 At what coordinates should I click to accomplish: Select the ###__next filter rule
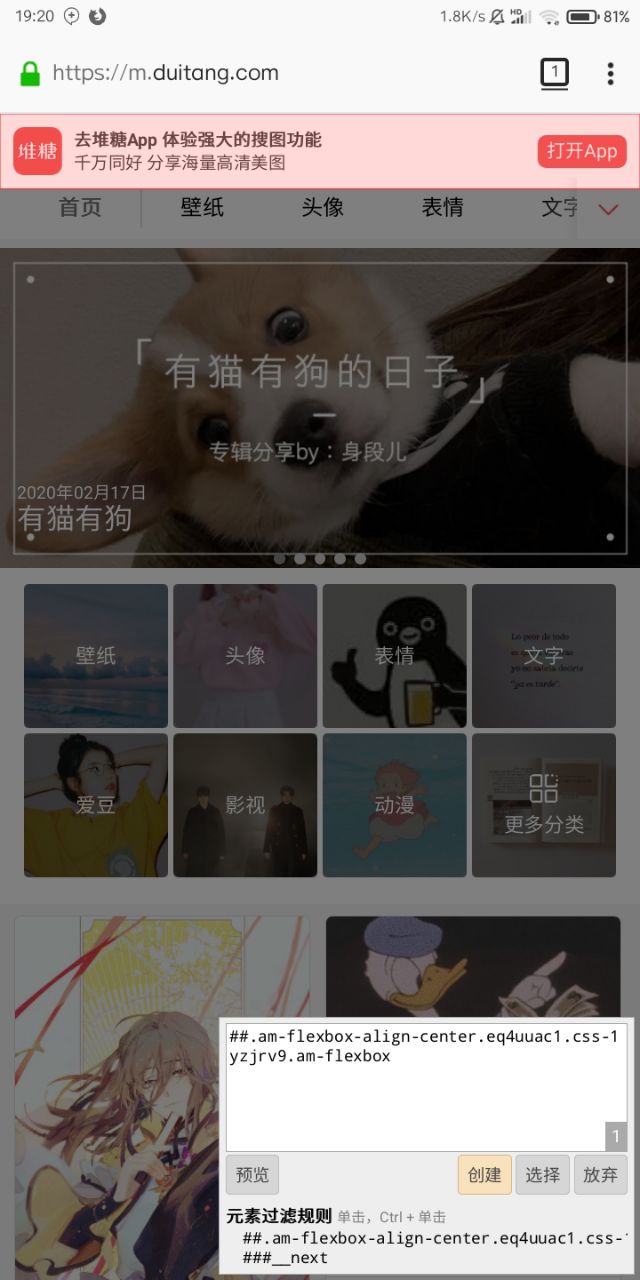[286, 1257]
